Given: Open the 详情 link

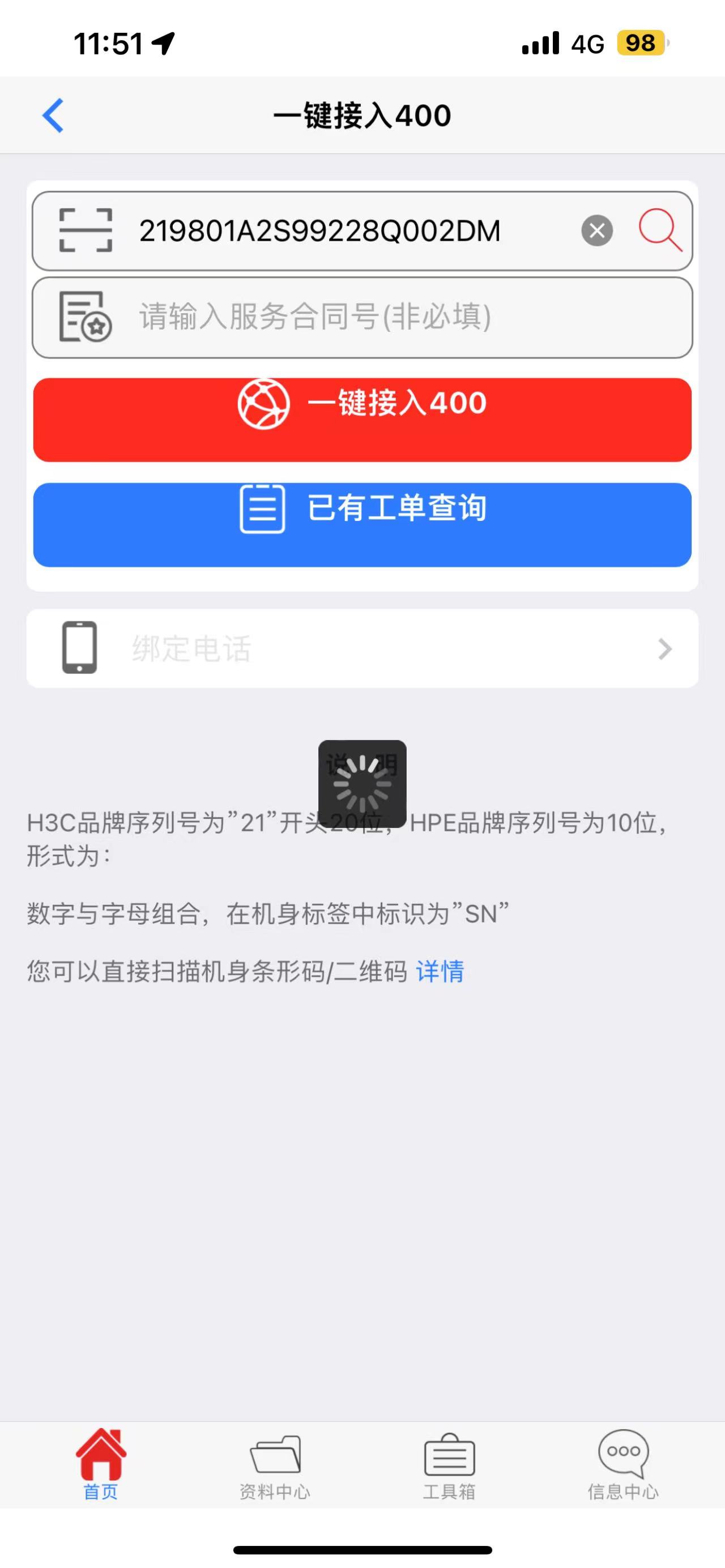Looking at the screenshot, I should click(x=440, y=971).
